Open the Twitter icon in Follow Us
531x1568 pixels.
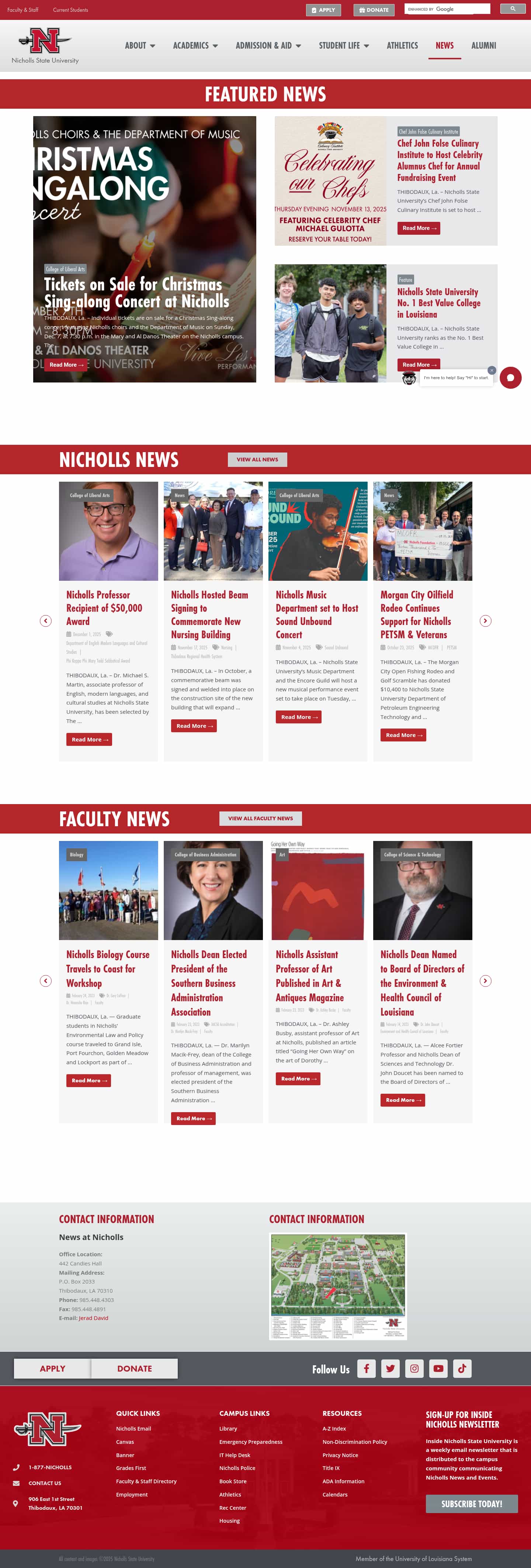coord(391,1368)
